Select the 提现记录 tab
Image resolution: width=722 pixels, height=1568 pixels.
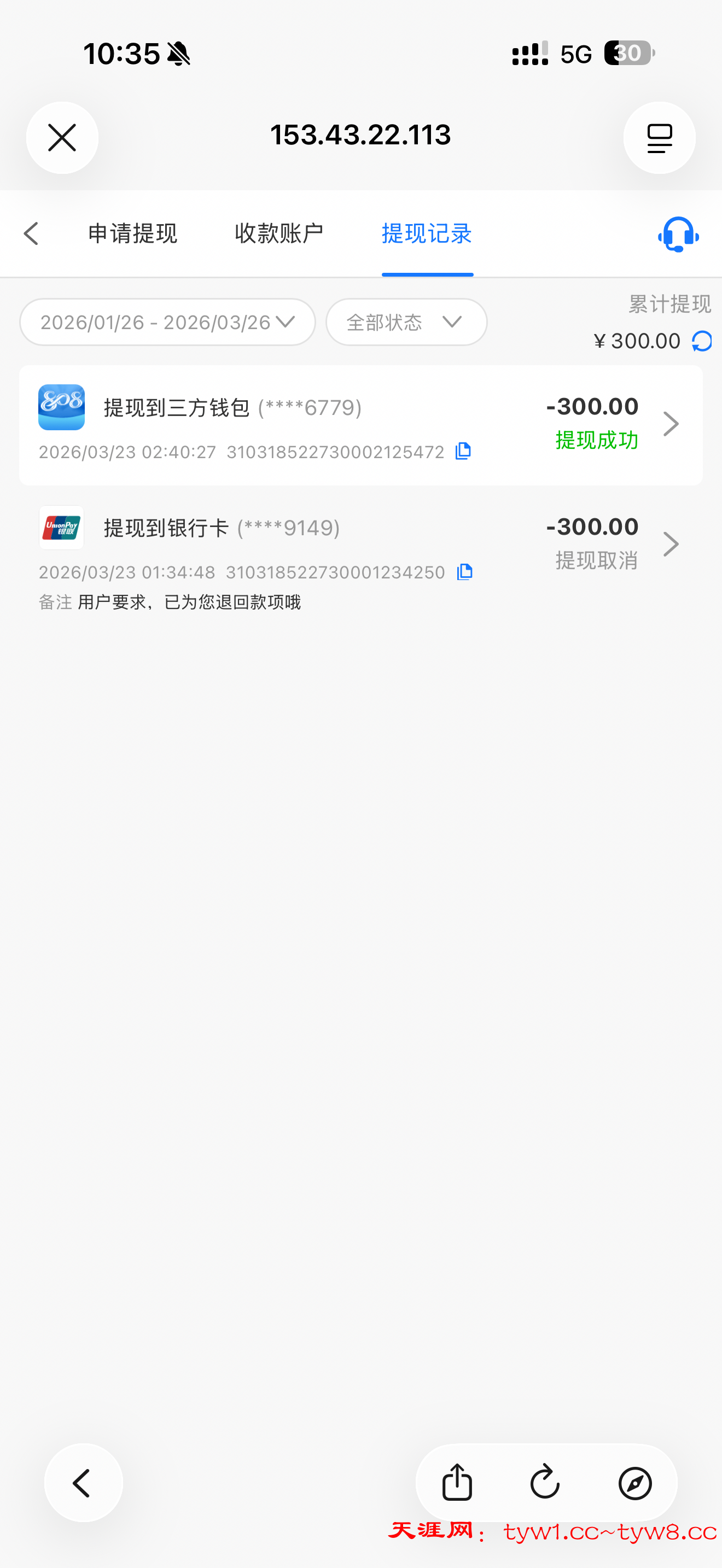click(x=427, y=234)
